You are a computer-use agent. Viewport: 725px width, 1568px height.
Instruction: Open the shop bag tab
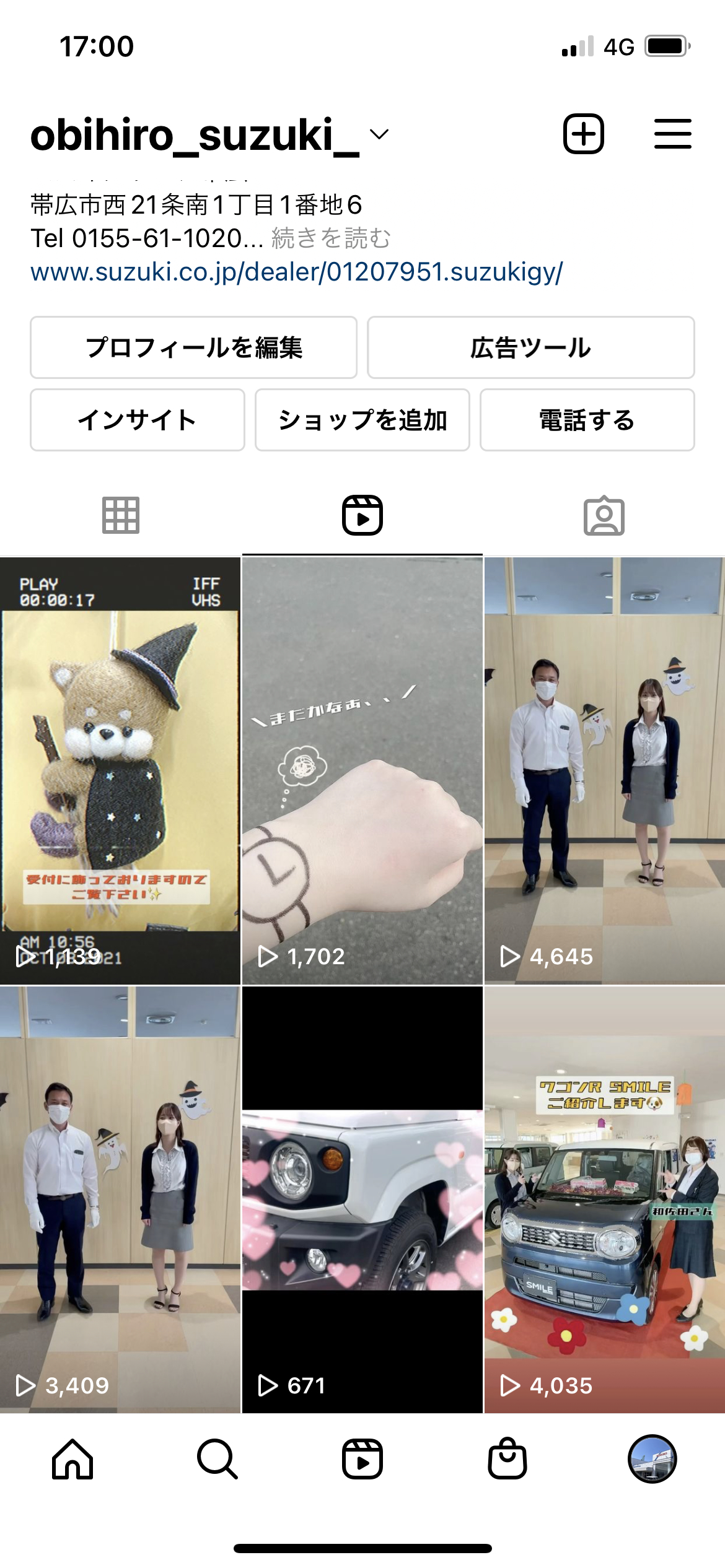pyautogui.click(x=507, y=1459)
